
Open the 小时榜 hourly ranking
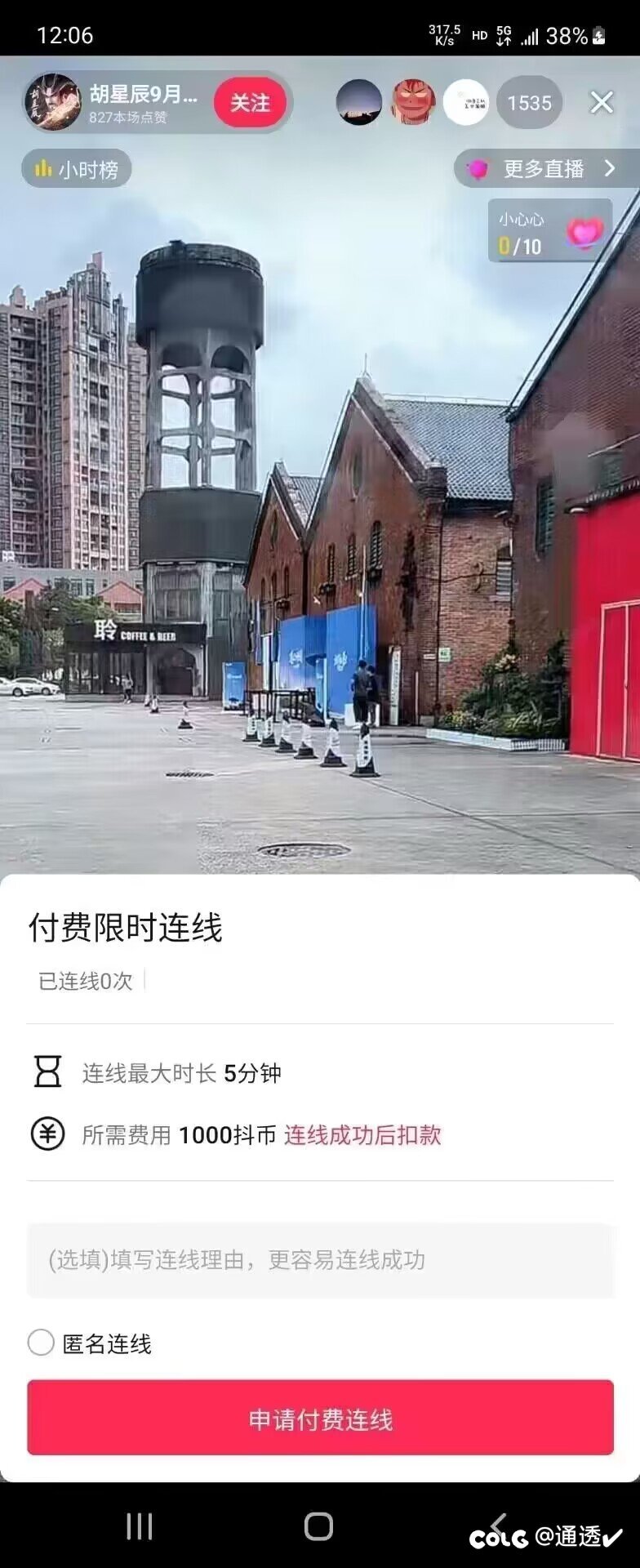77,169
